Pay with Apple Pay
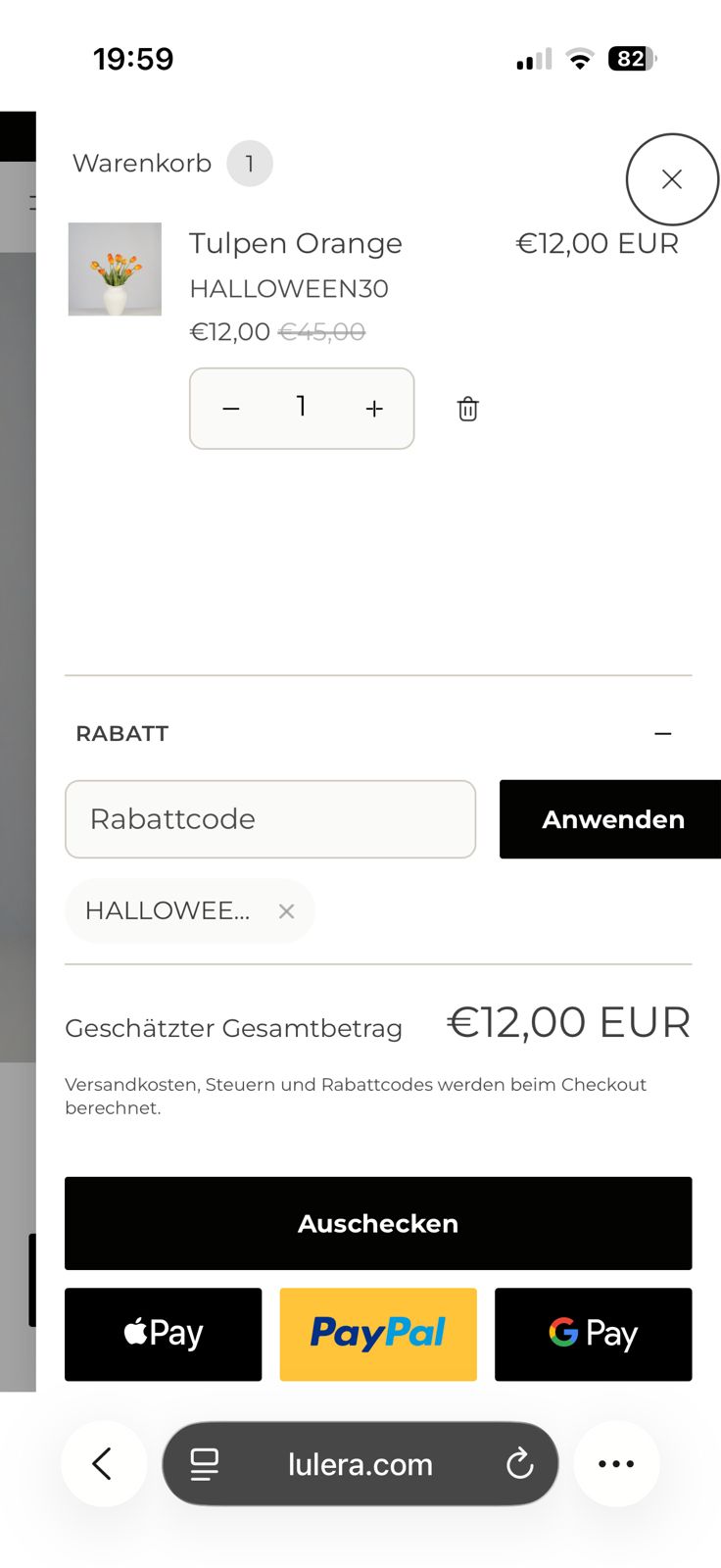 (x=164, y=1334)
